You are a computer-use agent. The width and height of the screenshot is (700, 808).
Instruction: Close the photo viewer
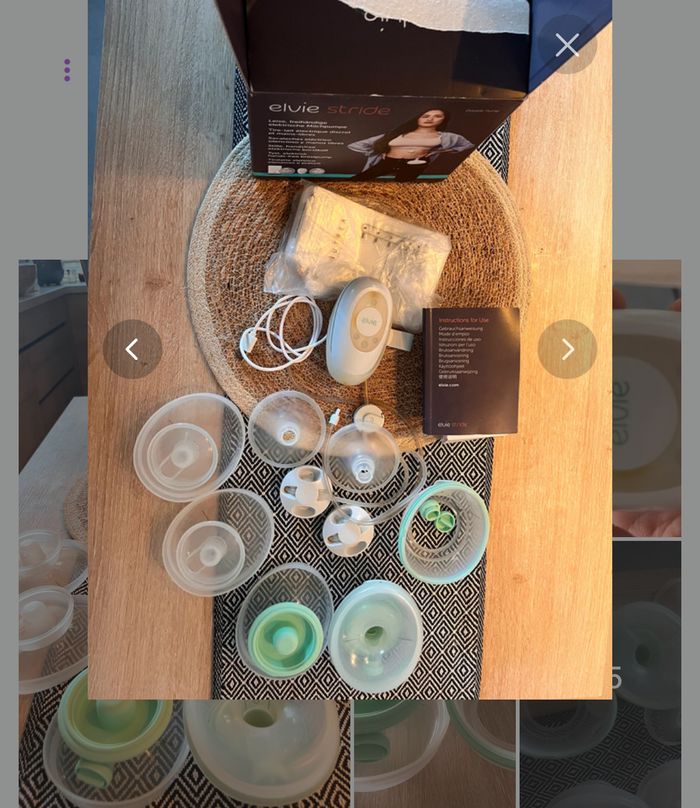pyautogui.click(x=567, y=45)
